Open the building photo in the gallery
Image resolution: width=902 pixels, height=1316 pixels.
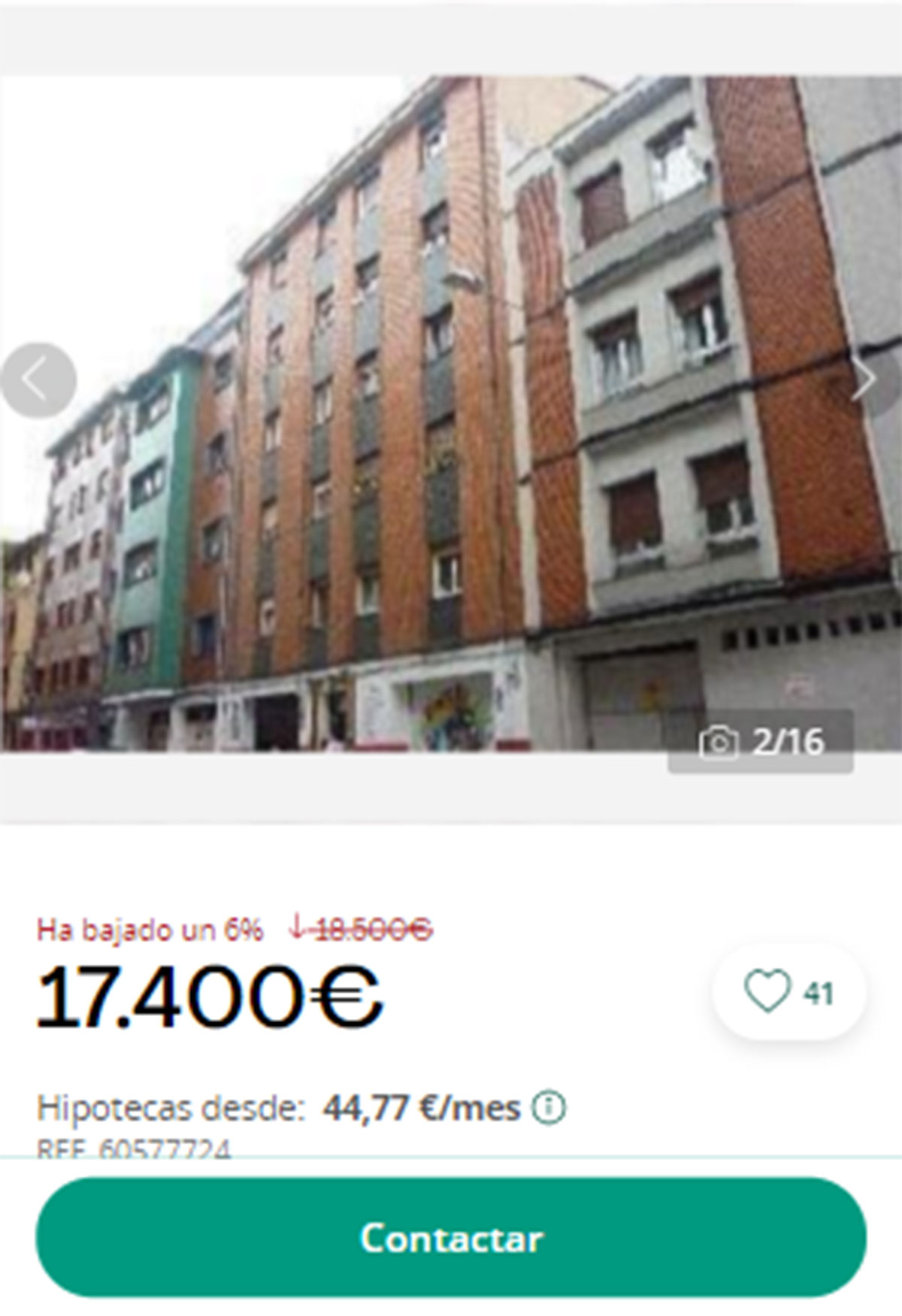(x=451, y=413)
